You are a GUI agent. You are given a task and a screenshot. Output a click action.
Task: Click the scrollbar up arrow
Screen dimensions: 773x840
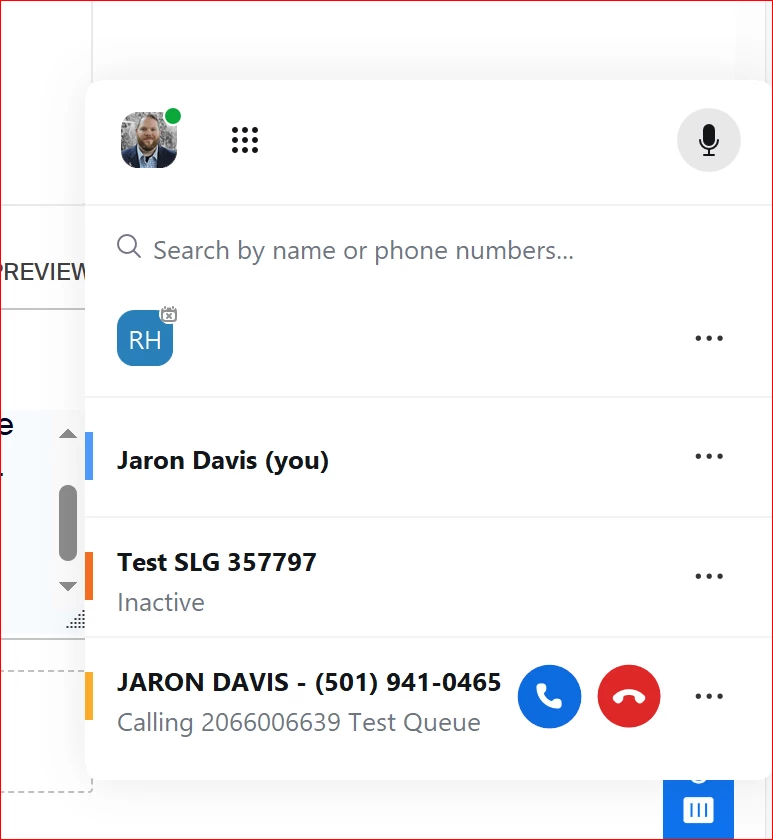pyautogui.click(x=68, y=434)
